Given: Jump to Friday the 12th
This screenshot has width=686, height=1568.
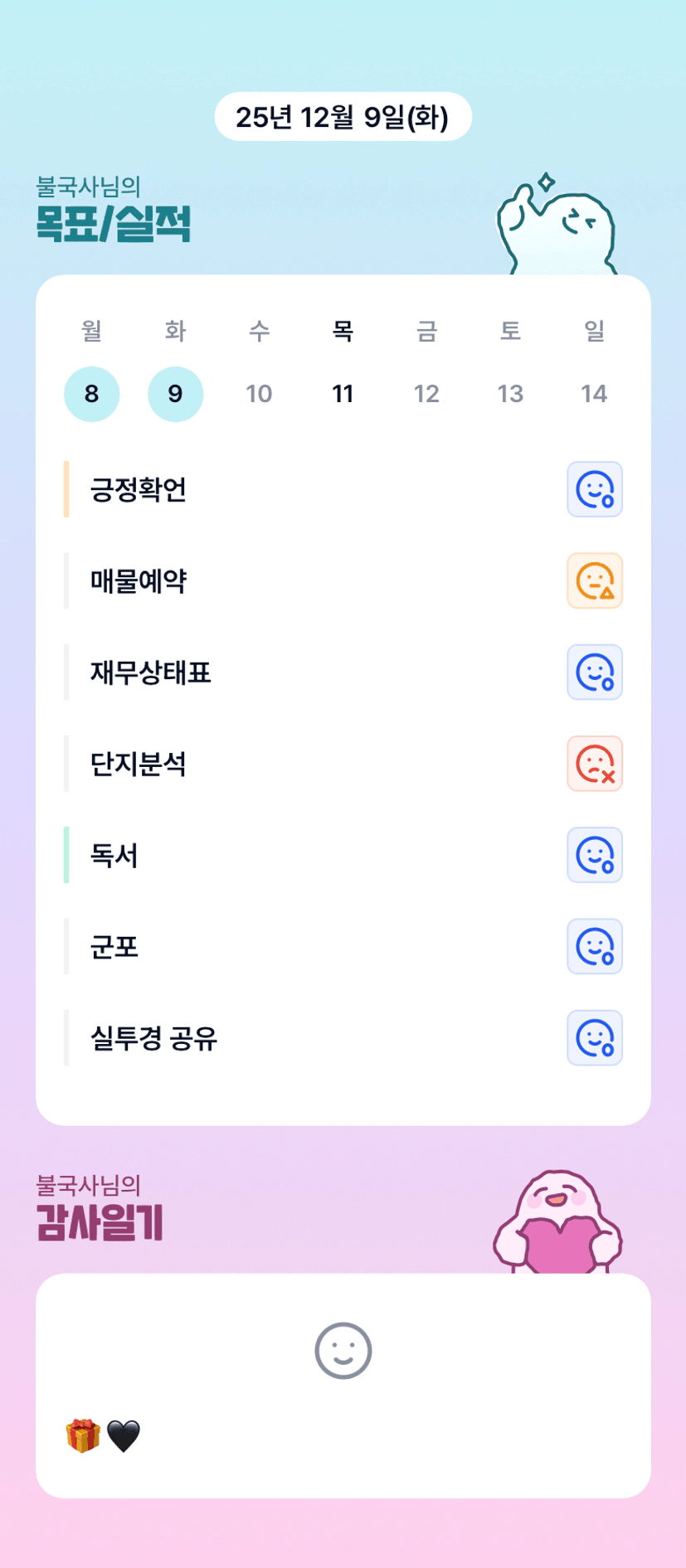Looking at the screenshot, I should pyautogui.click(x=426, y=394).
